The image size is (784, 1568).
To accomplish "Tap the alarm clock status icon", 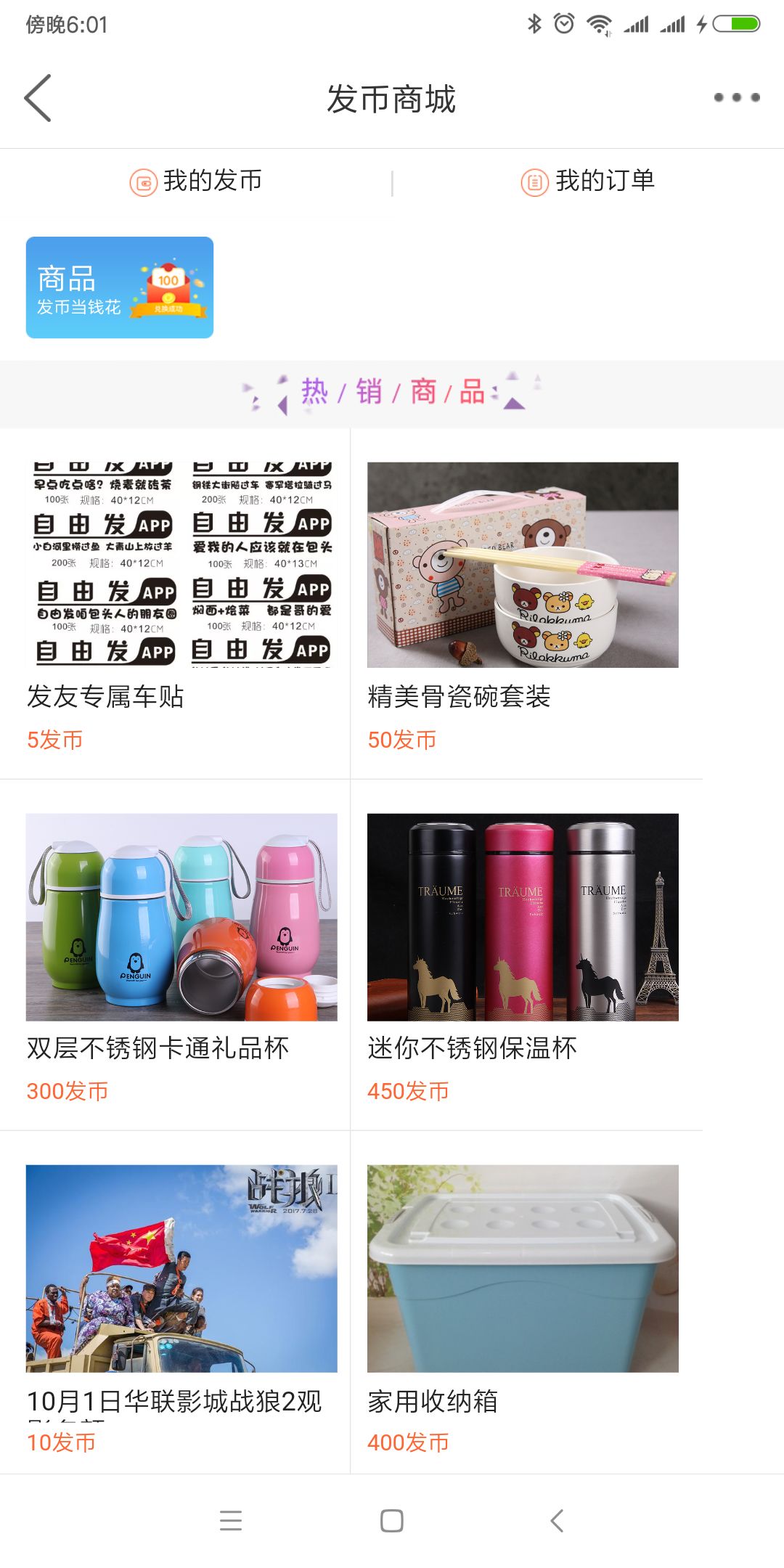I will click(561, 24).
